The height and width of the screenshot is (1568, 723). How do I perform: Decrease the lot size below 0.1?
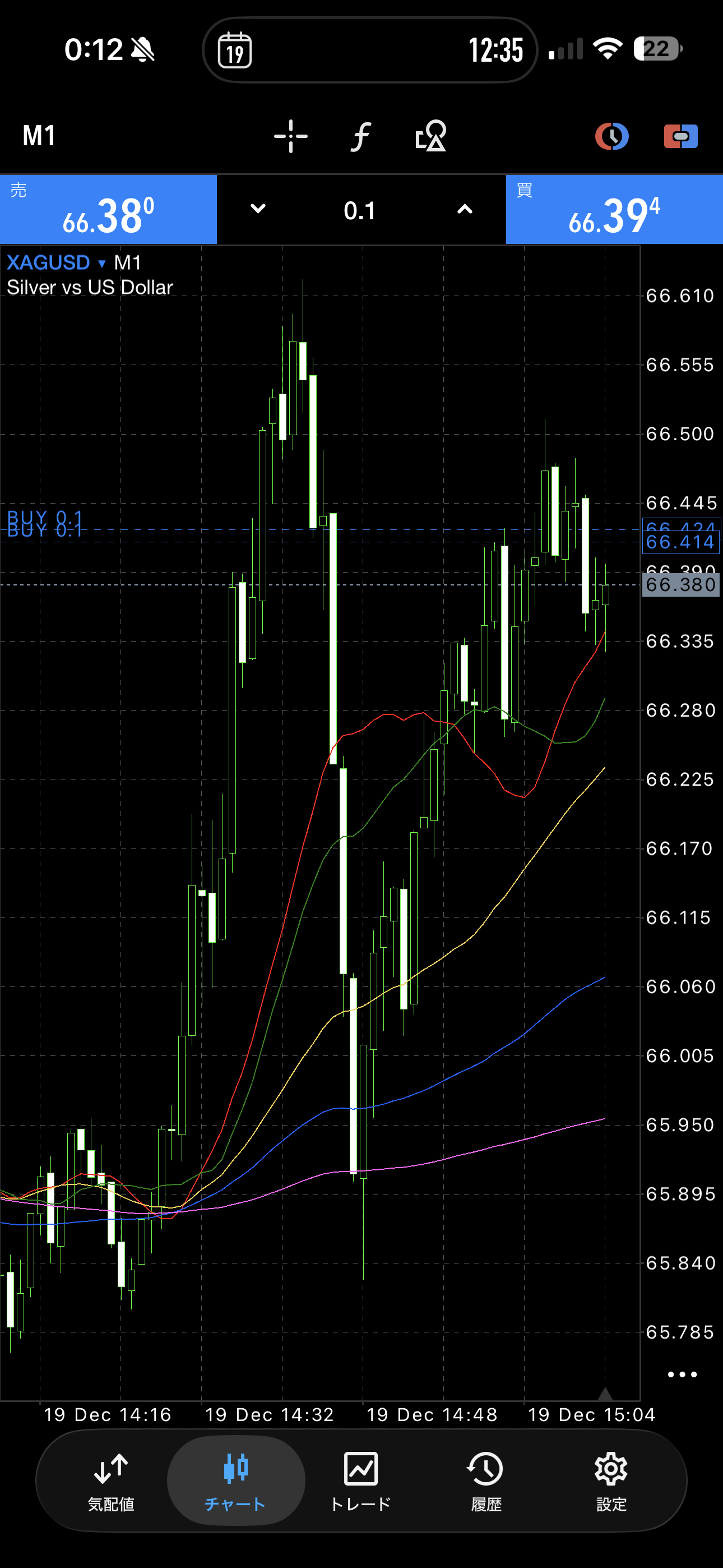(258, 209)
